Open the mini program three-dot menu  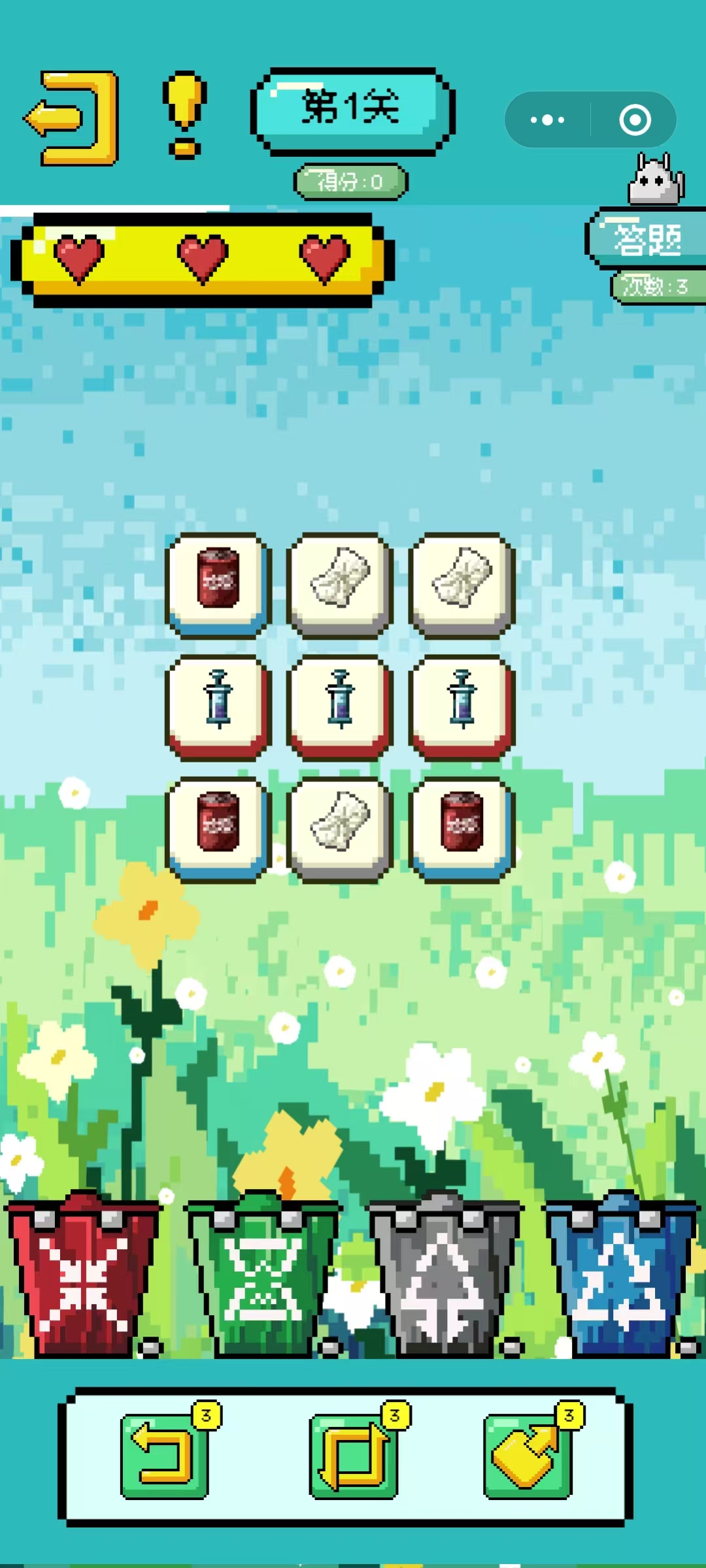pos(548,120)
